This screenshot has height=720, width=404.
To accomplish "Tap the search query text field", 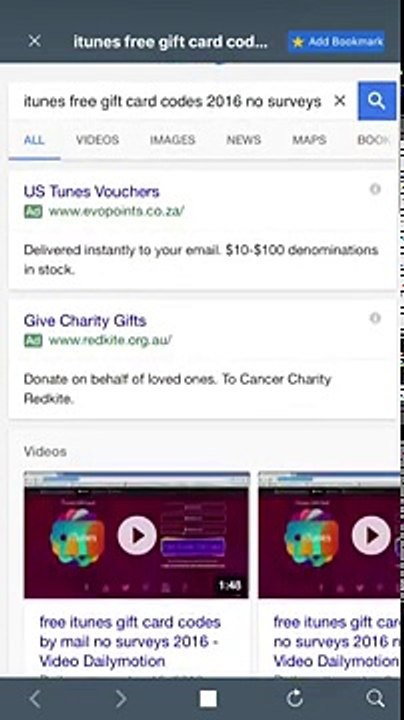I will [172, 101].
